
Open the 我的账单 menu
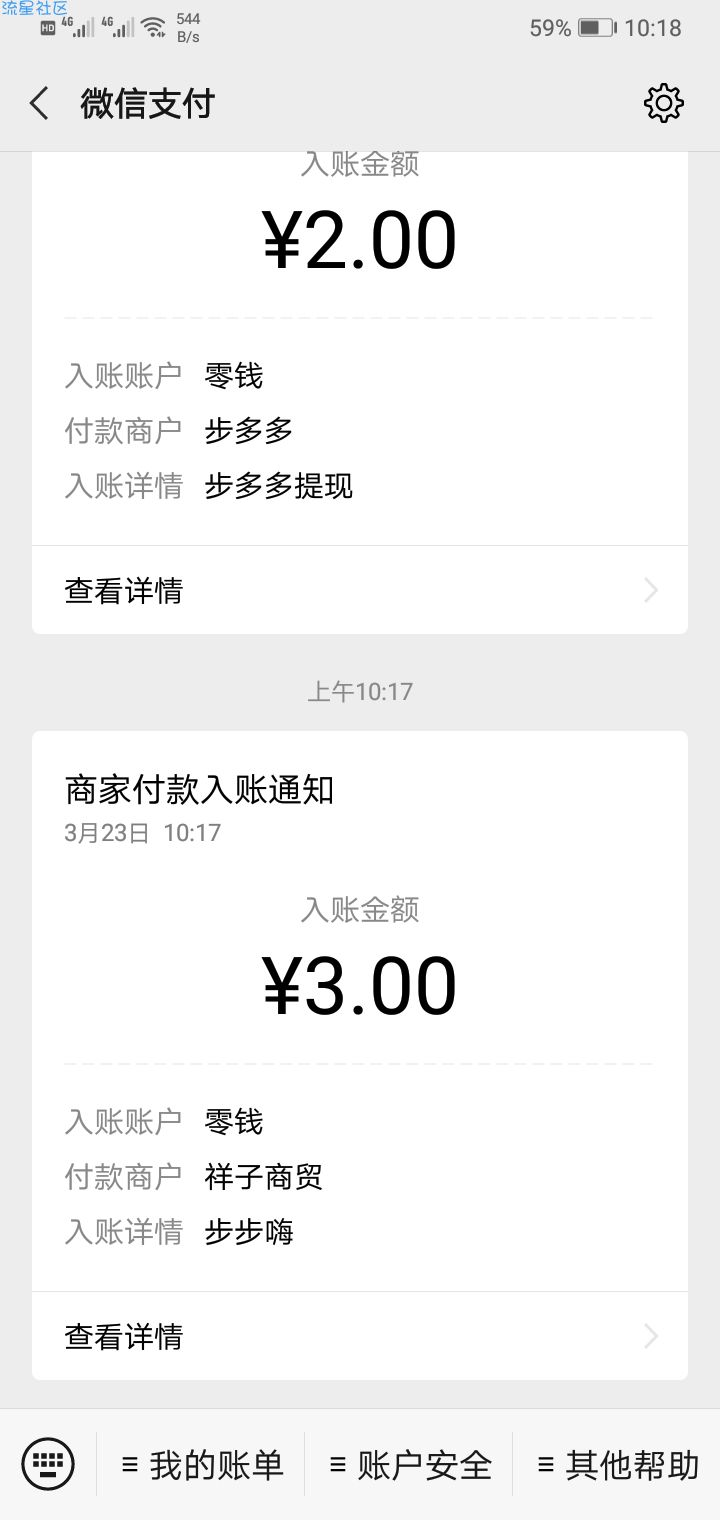click(x=201, y=1465)
